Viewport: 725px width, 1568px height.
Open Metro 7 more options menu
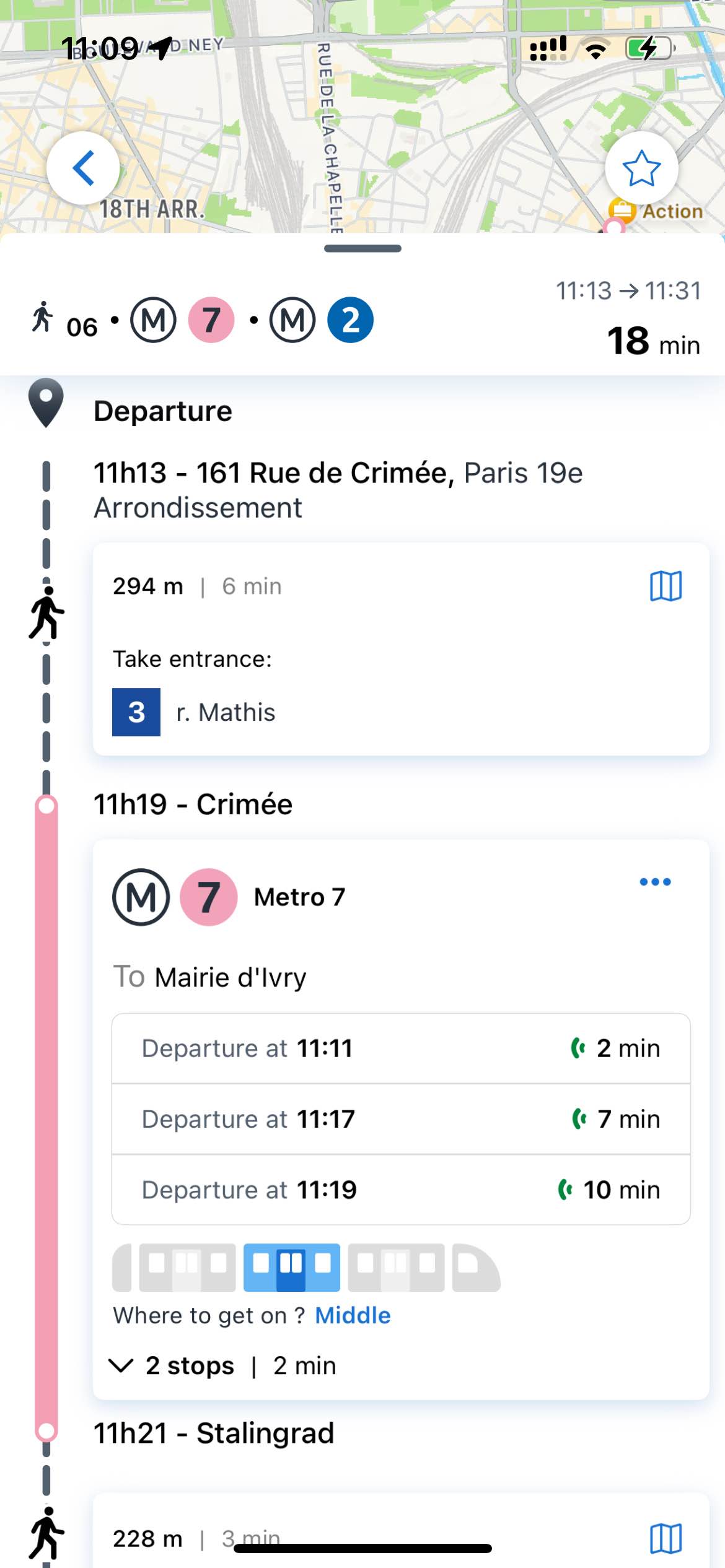click(656, 882)
